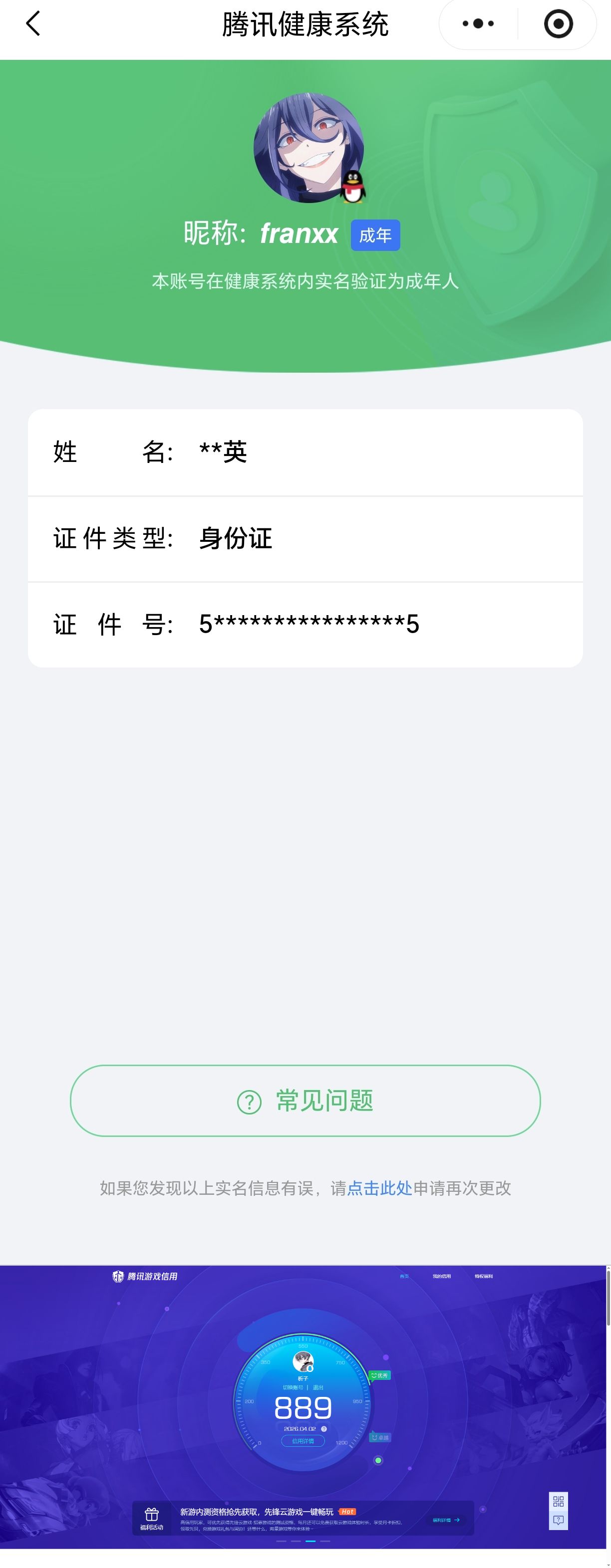Viewport: 611px width, 1568px height.
Task: Click the 成年 badge next to franxx
Action: (376, 235)
